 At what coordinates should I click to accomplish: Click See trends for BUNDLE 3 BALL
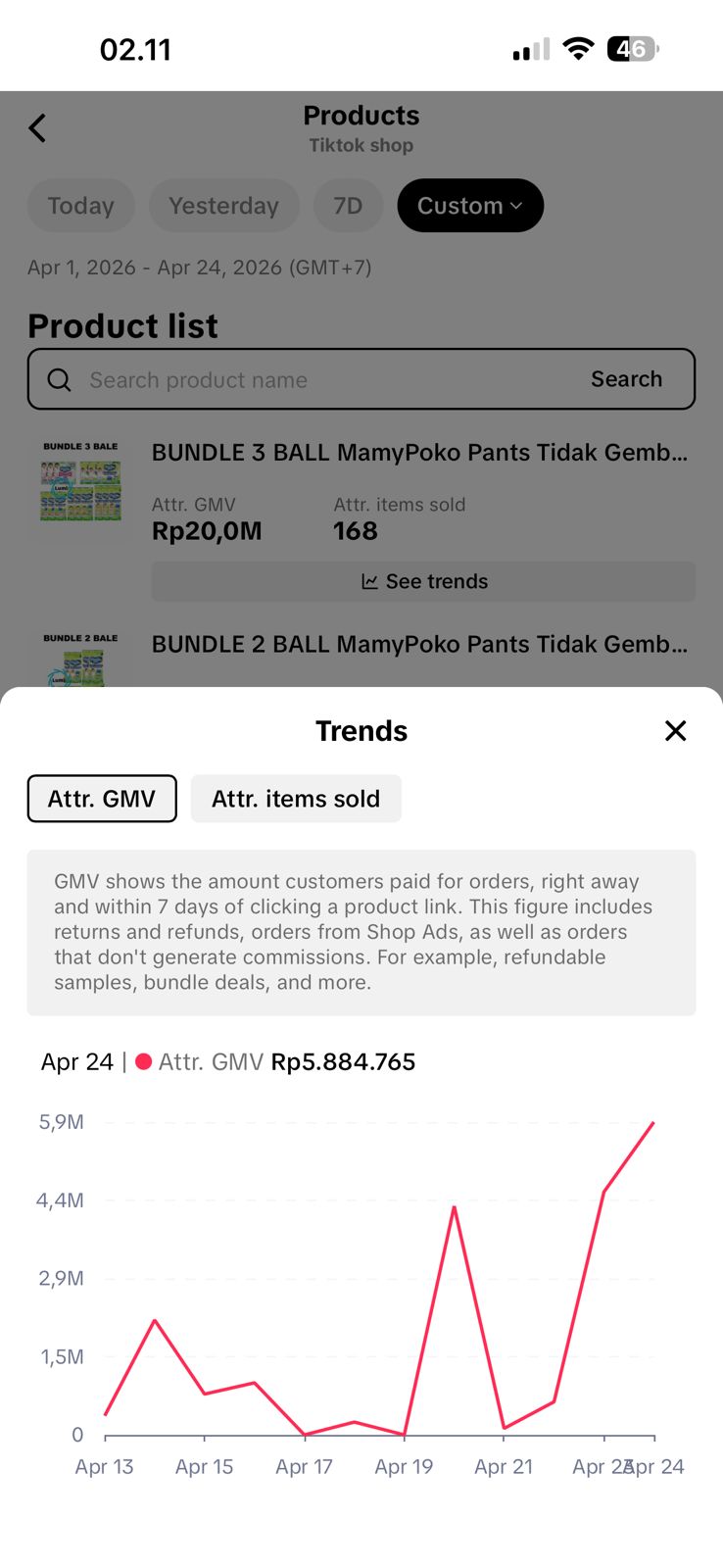click(422, 581)
